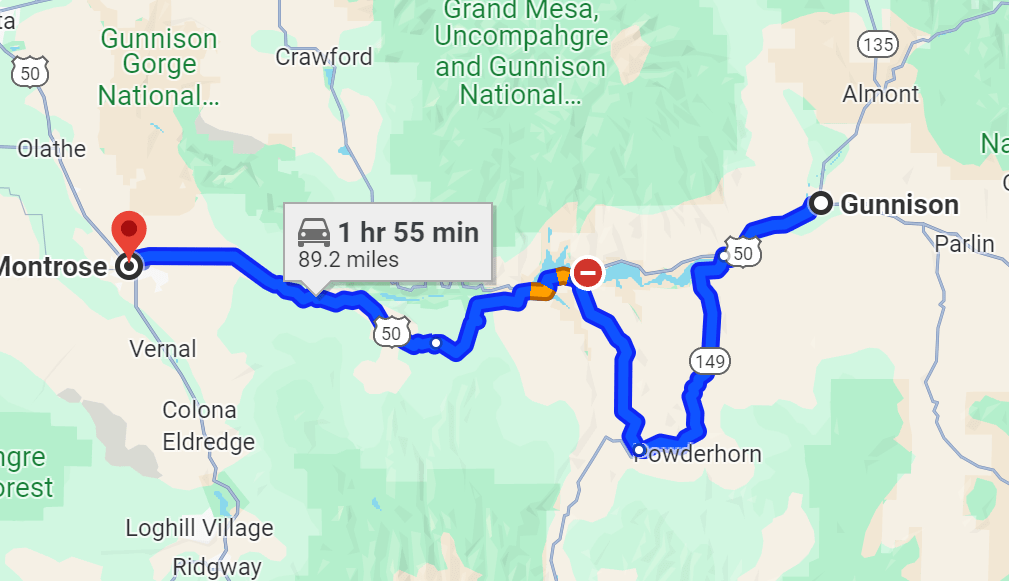Open the road closure warning icon
The width and height of the screenshot is (1009, 581).
588,272
